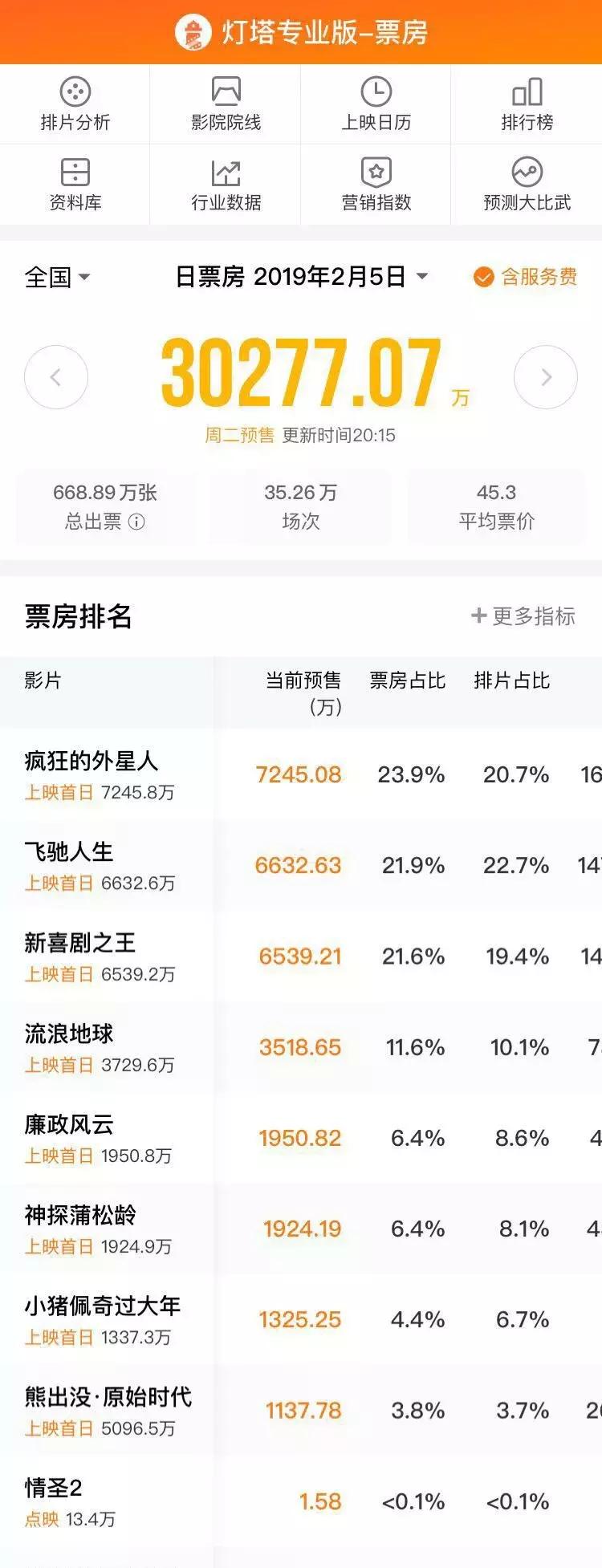Open the 营销指数 marketing index icon

tap(376, 185)
